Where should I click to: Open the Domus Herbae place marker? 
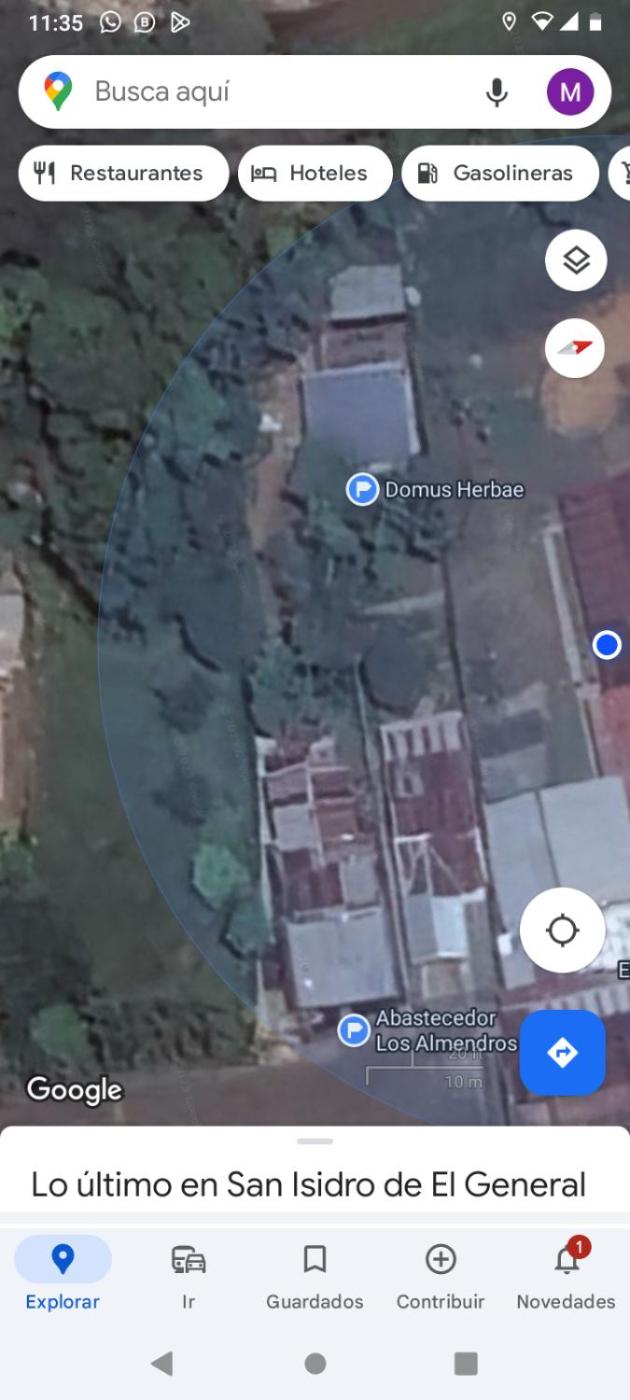[362, 489]
